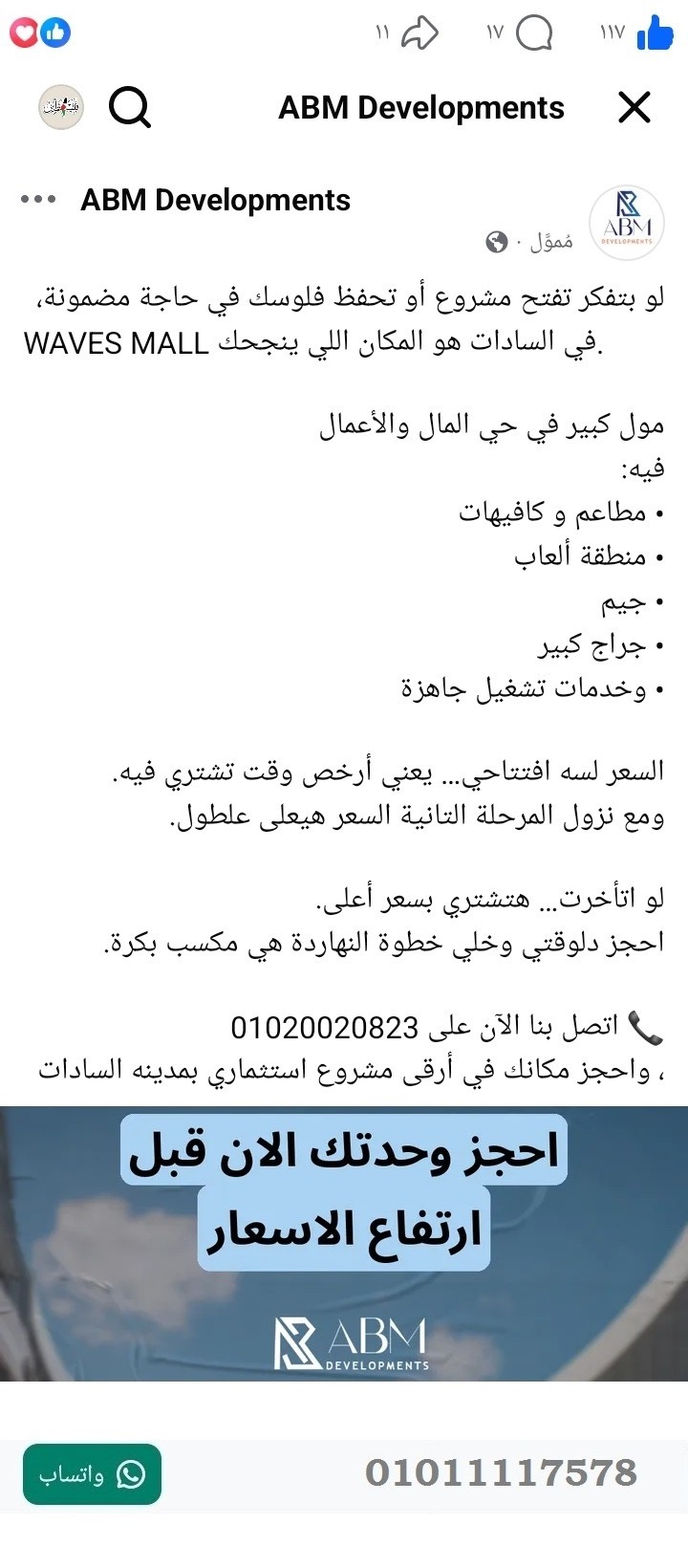Image resolution: width=688 pixels, height=1568 pixels.
Task: Click the WhatsApp logo on the green button
Action: coord(132,1476)
